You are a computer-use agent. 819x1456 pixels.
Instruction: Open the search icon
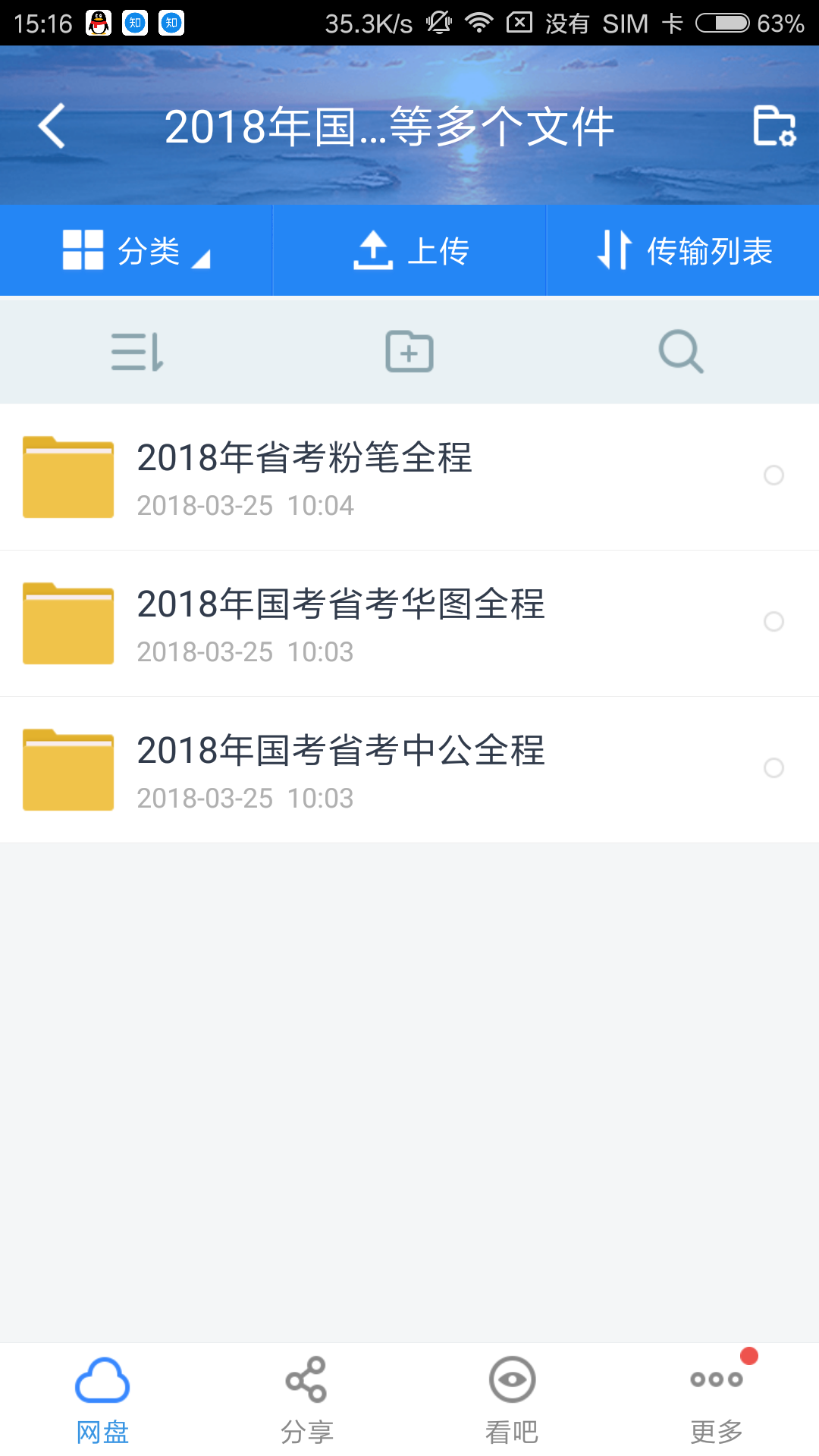click(680, 351)
